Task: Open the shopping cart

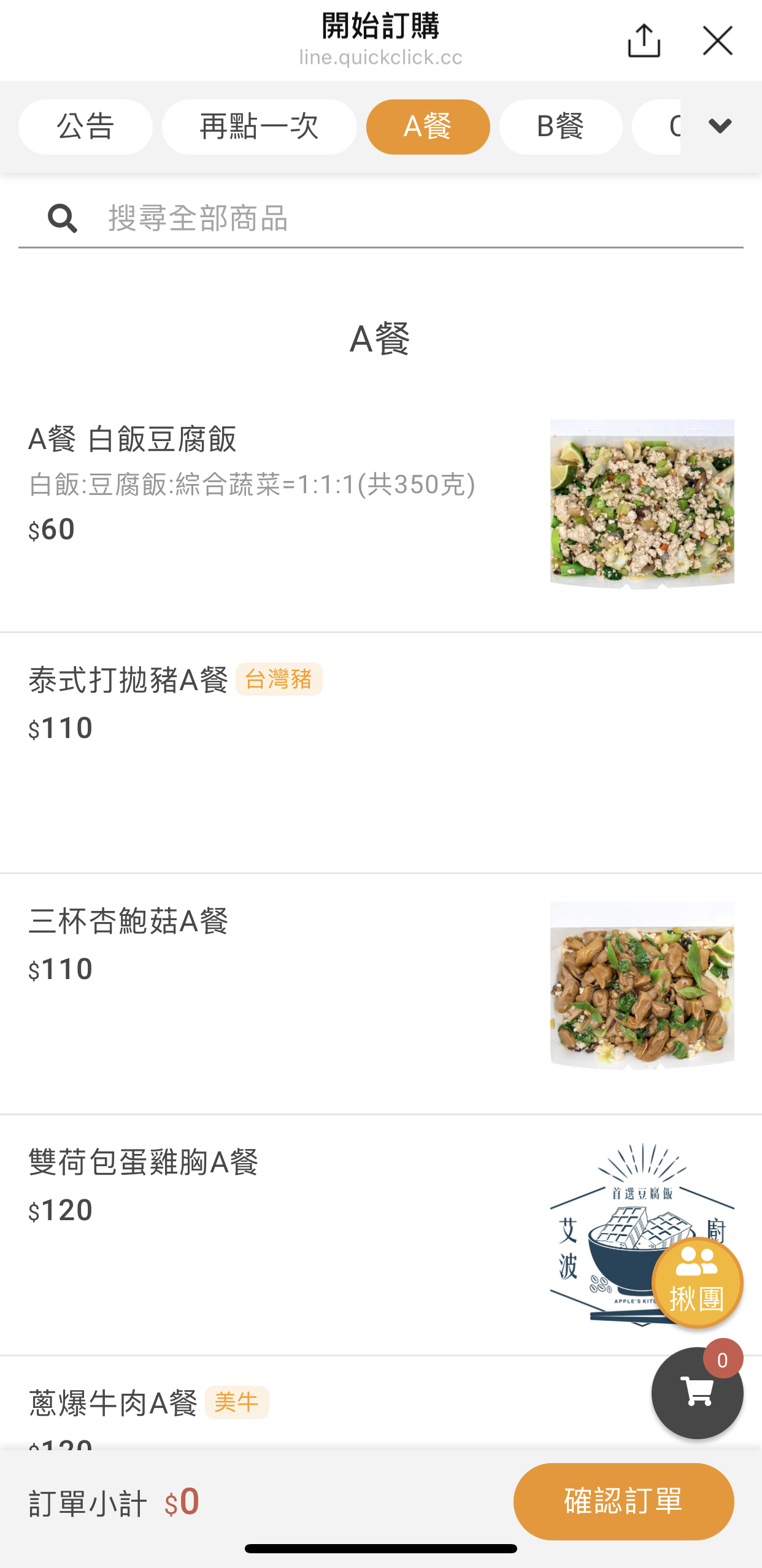Action: pyautogui.click(x=697, y=1393)
